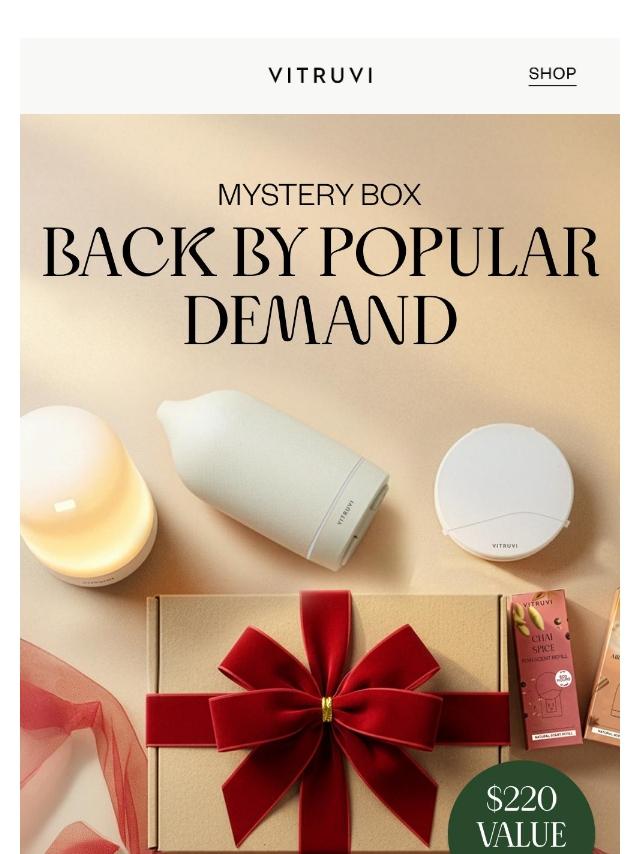This screenshot has height=854, width=640.
Task: Open the Mystery Box promotional banner
Action: (x=320, y=480)
